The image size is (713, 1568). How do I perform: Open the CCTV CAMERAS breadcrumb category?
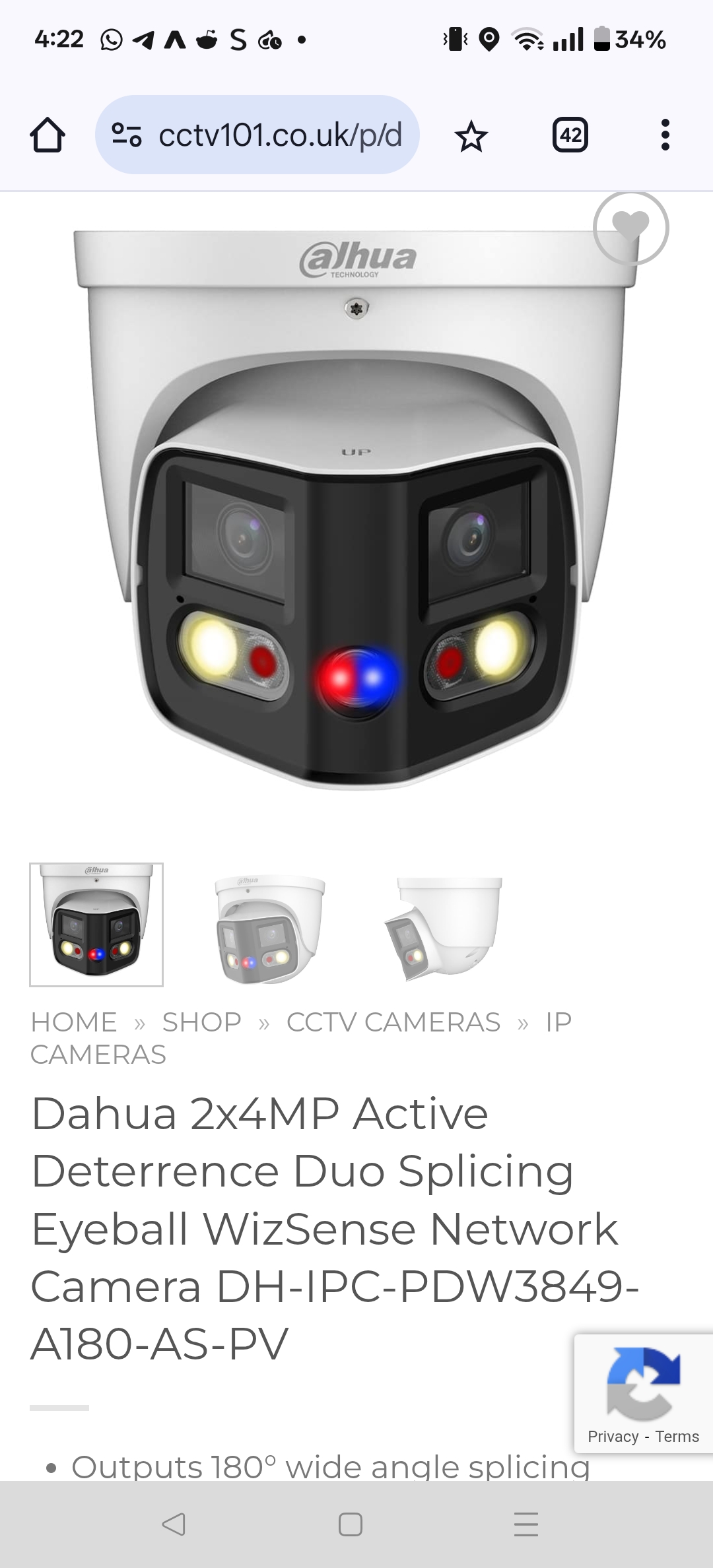[393, 1022]
